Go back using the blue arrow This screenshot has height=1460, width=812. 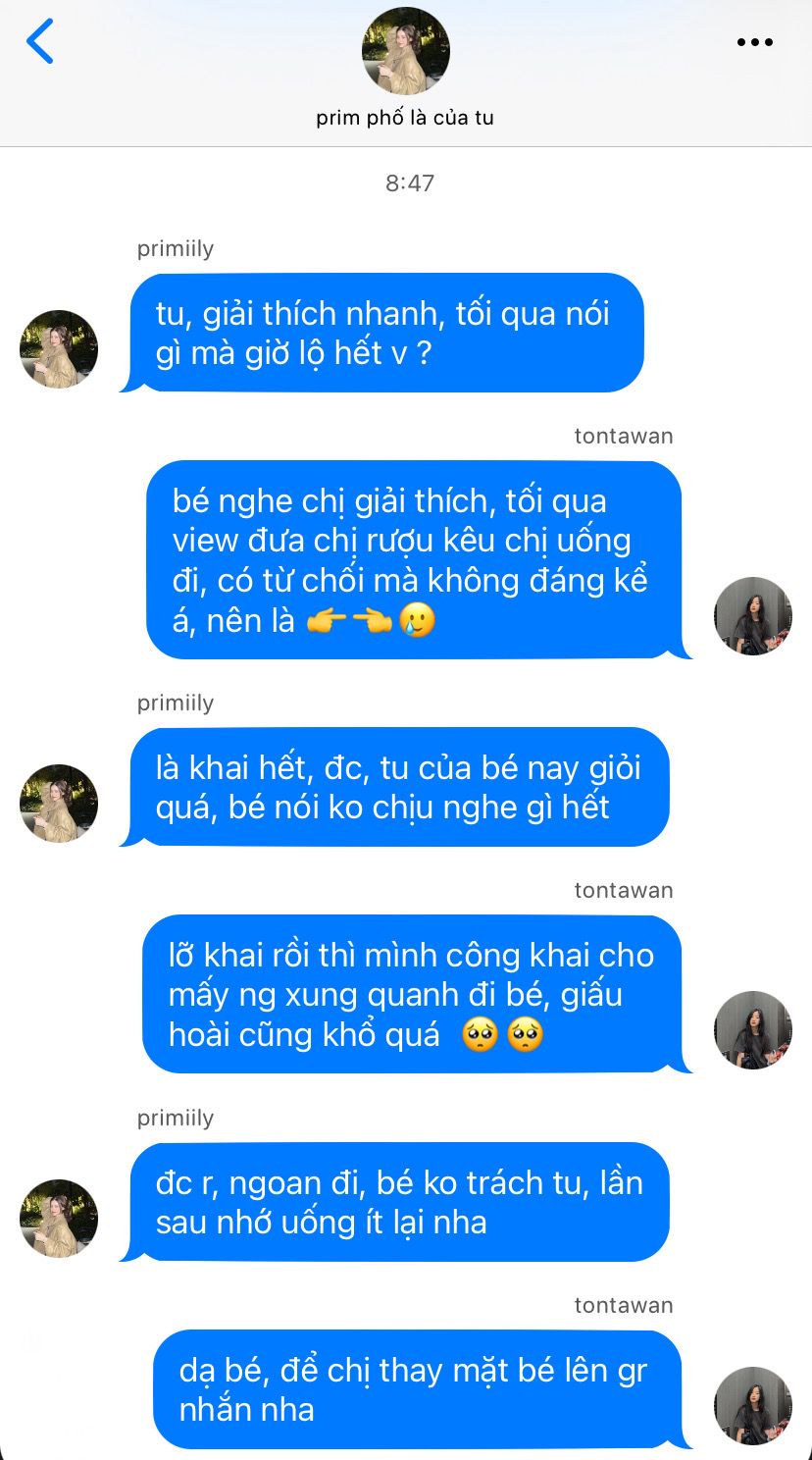pyautogui.click(x=40, y=42)
